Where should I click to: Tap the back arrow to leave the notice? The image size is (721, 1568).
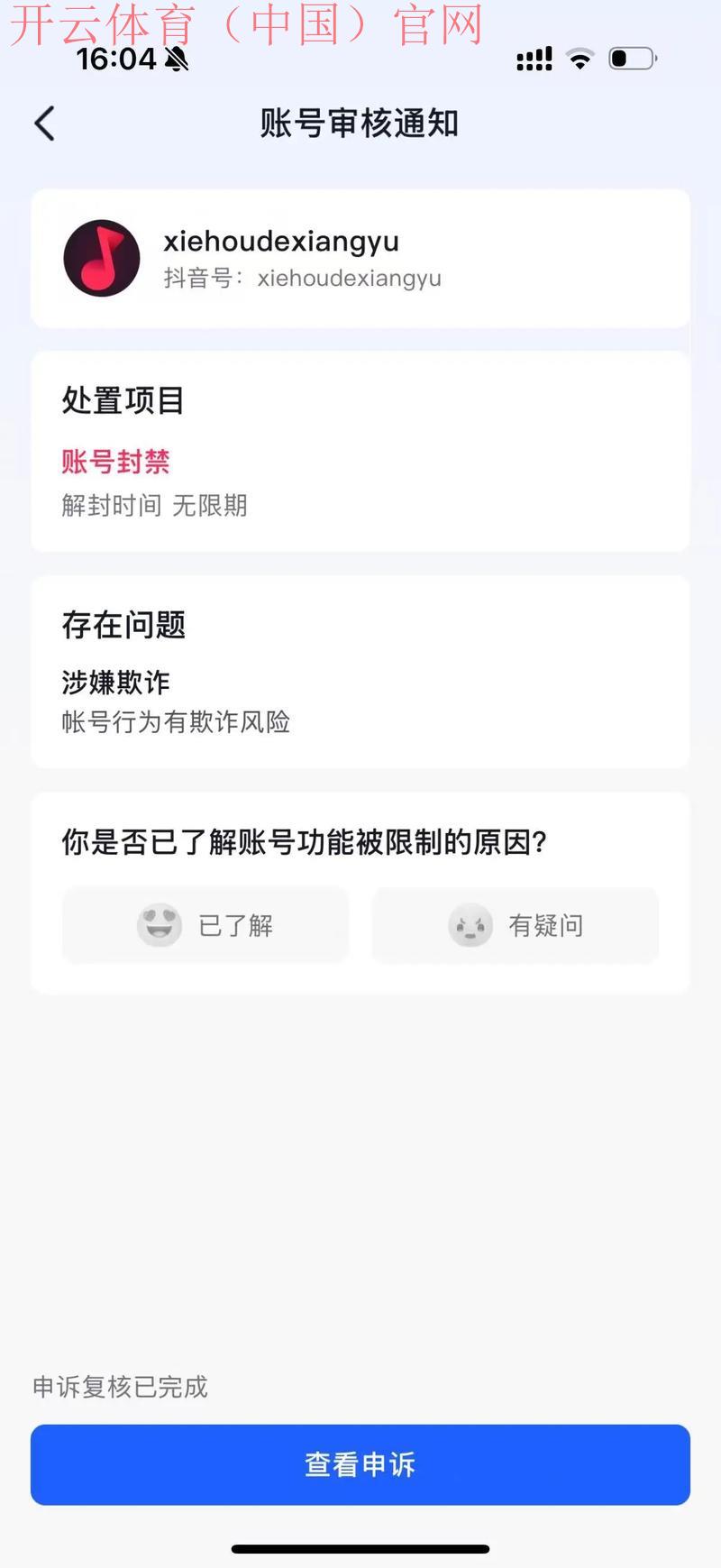coord(42,123)
